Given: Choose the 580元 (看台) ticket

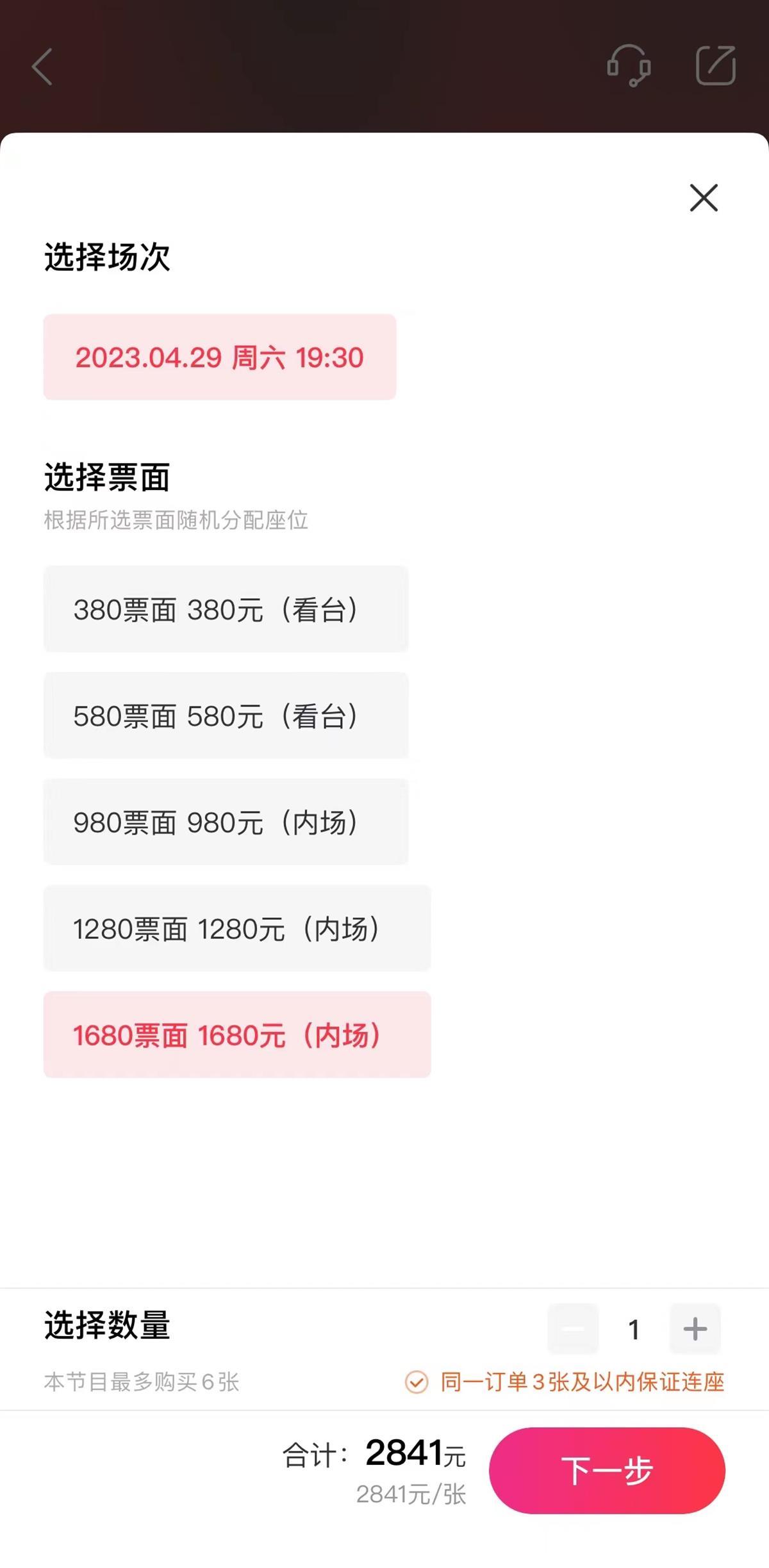Looking at the screenshot, I should tap(226, 715).
